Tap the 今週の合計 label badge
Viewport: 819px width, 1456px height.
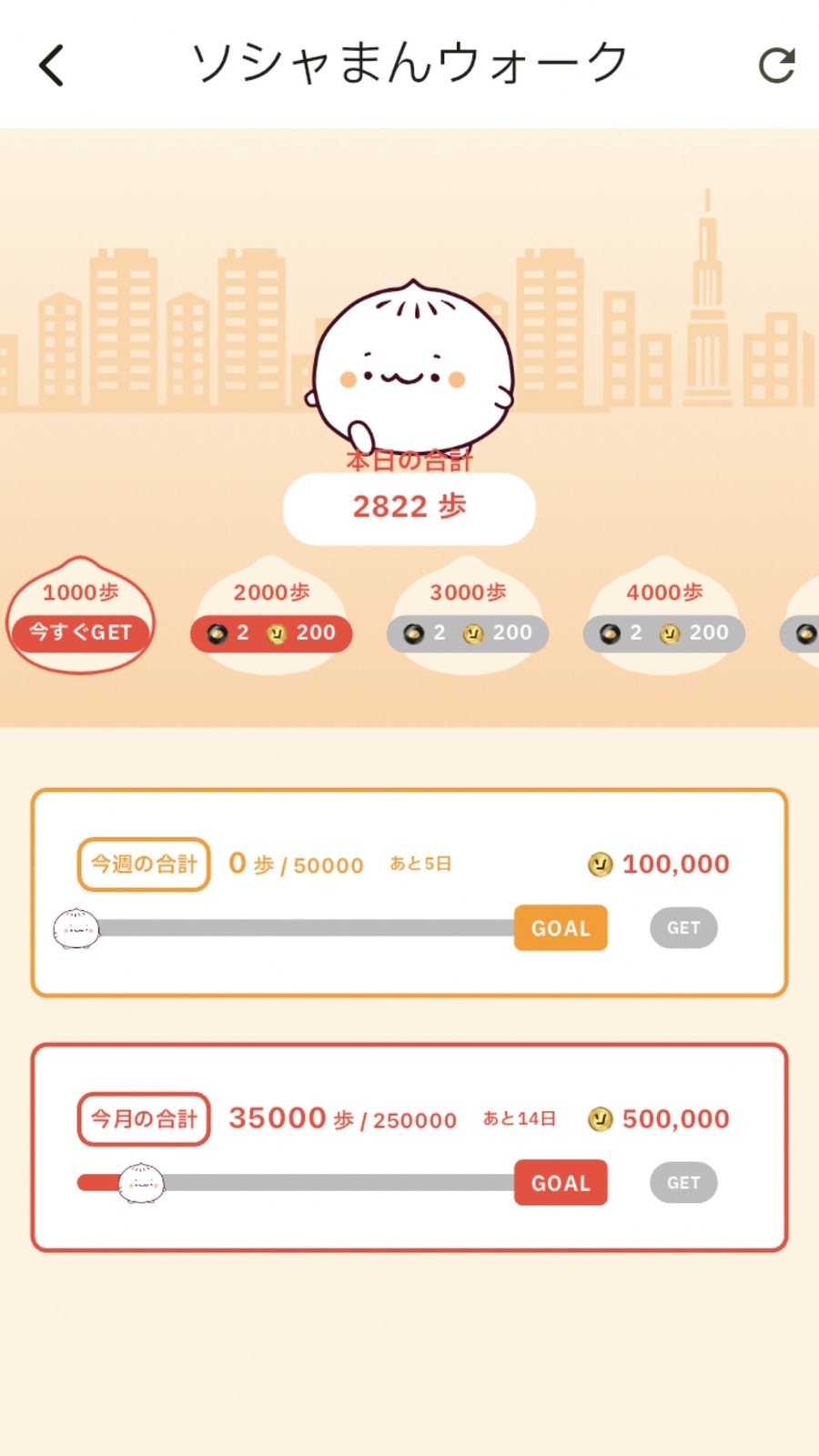click(x=142, y=864)
